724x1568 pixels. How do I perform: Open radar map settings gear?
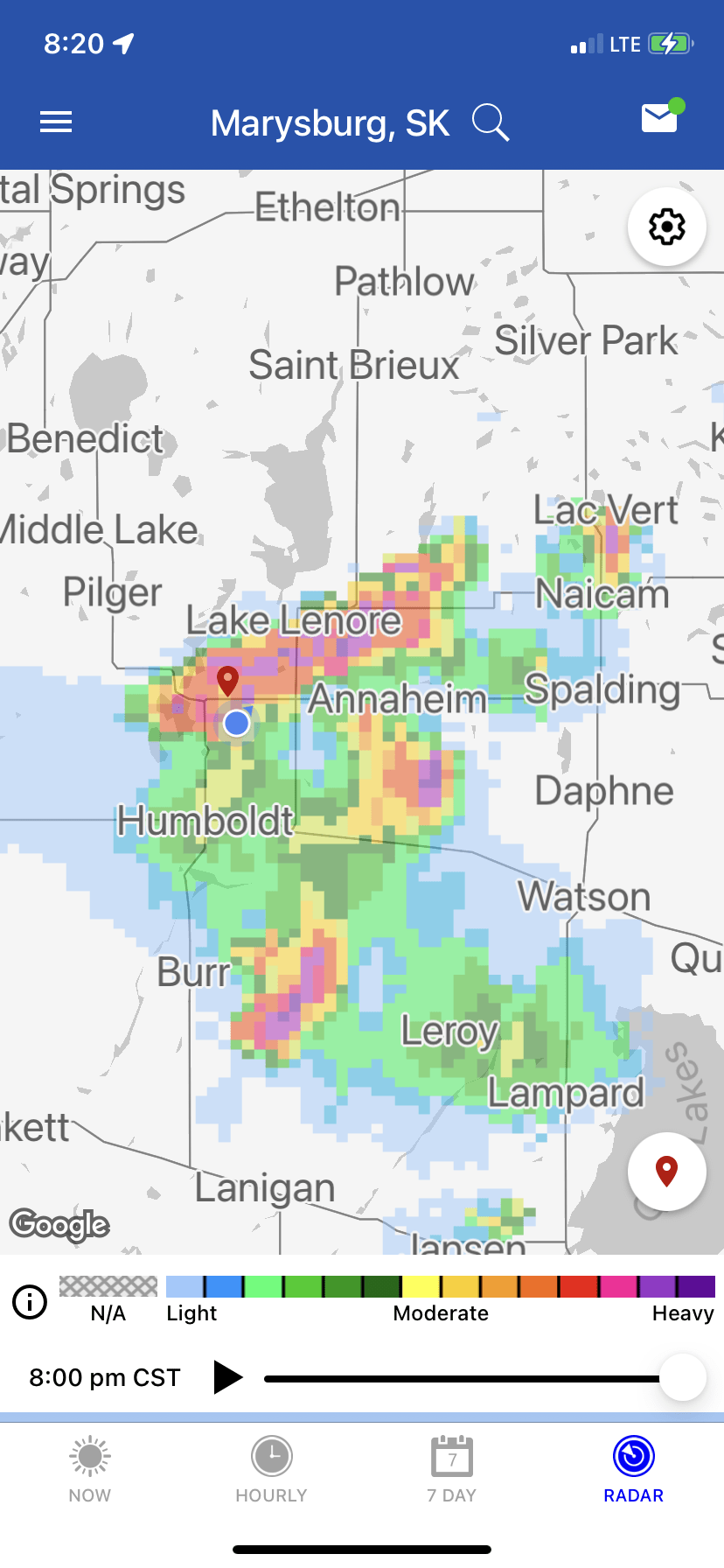[667, 227]
